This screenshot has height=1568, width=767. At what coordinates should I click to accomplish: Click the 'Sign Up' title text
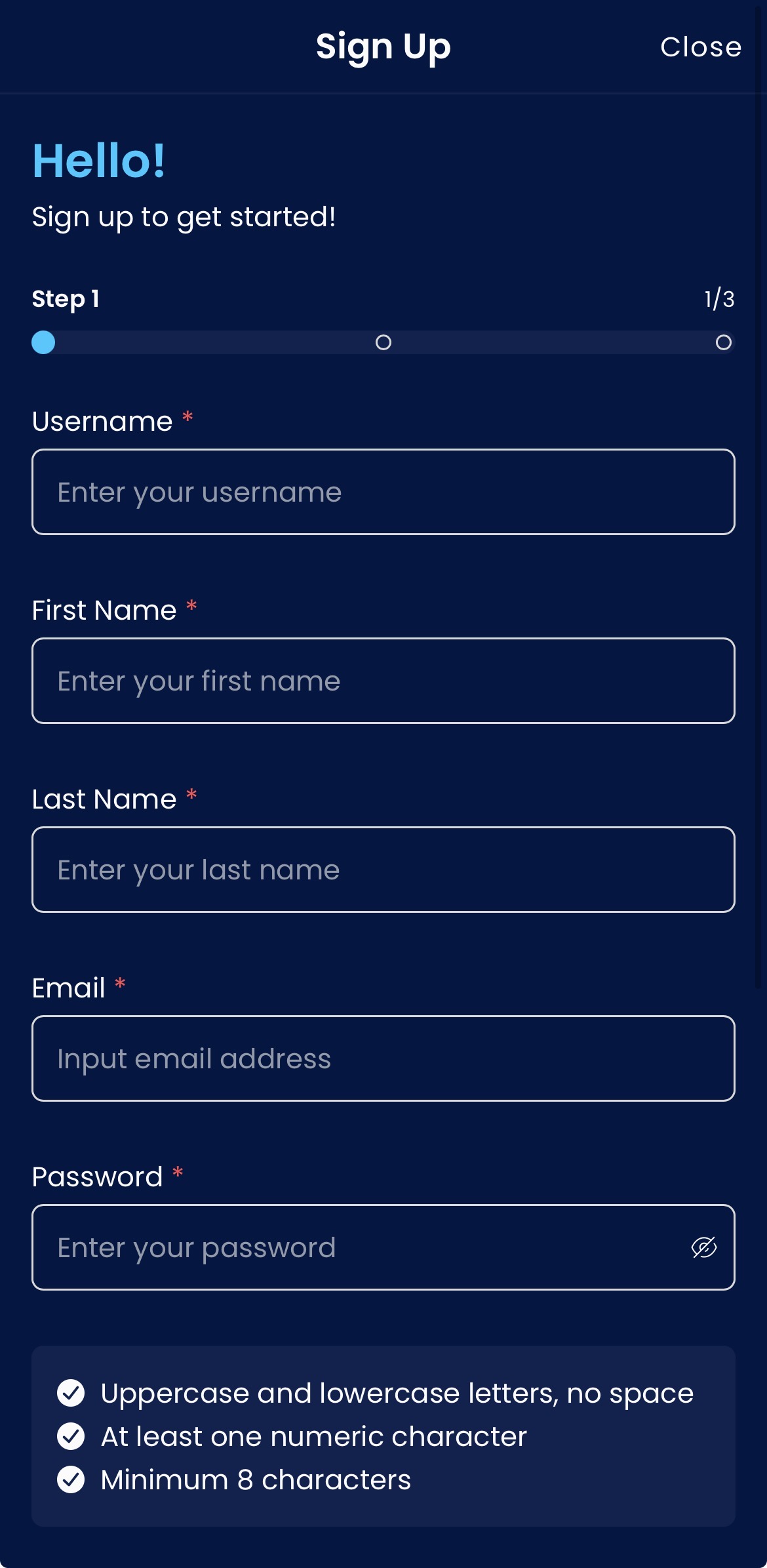(383, 46)
